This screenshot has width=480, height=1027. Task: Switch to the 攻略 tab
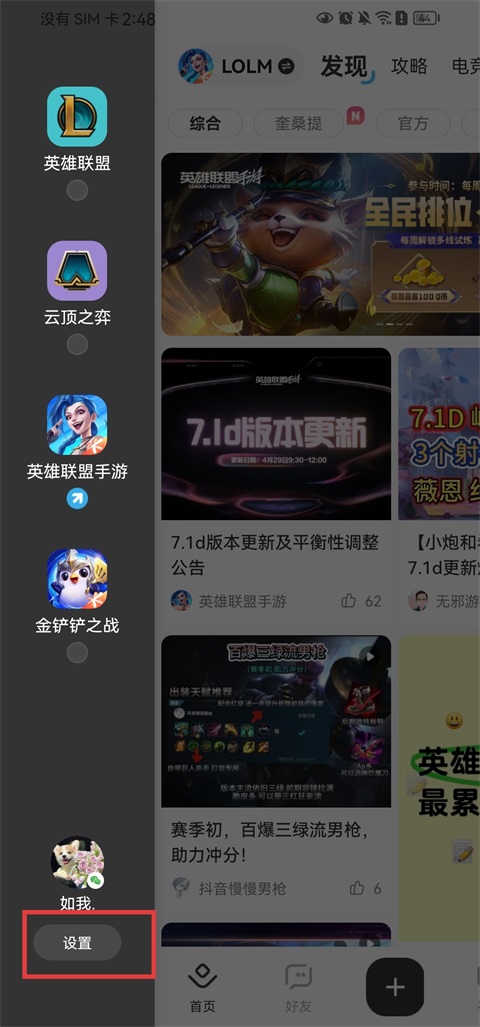pyautogui.click(x=409, y=66)
